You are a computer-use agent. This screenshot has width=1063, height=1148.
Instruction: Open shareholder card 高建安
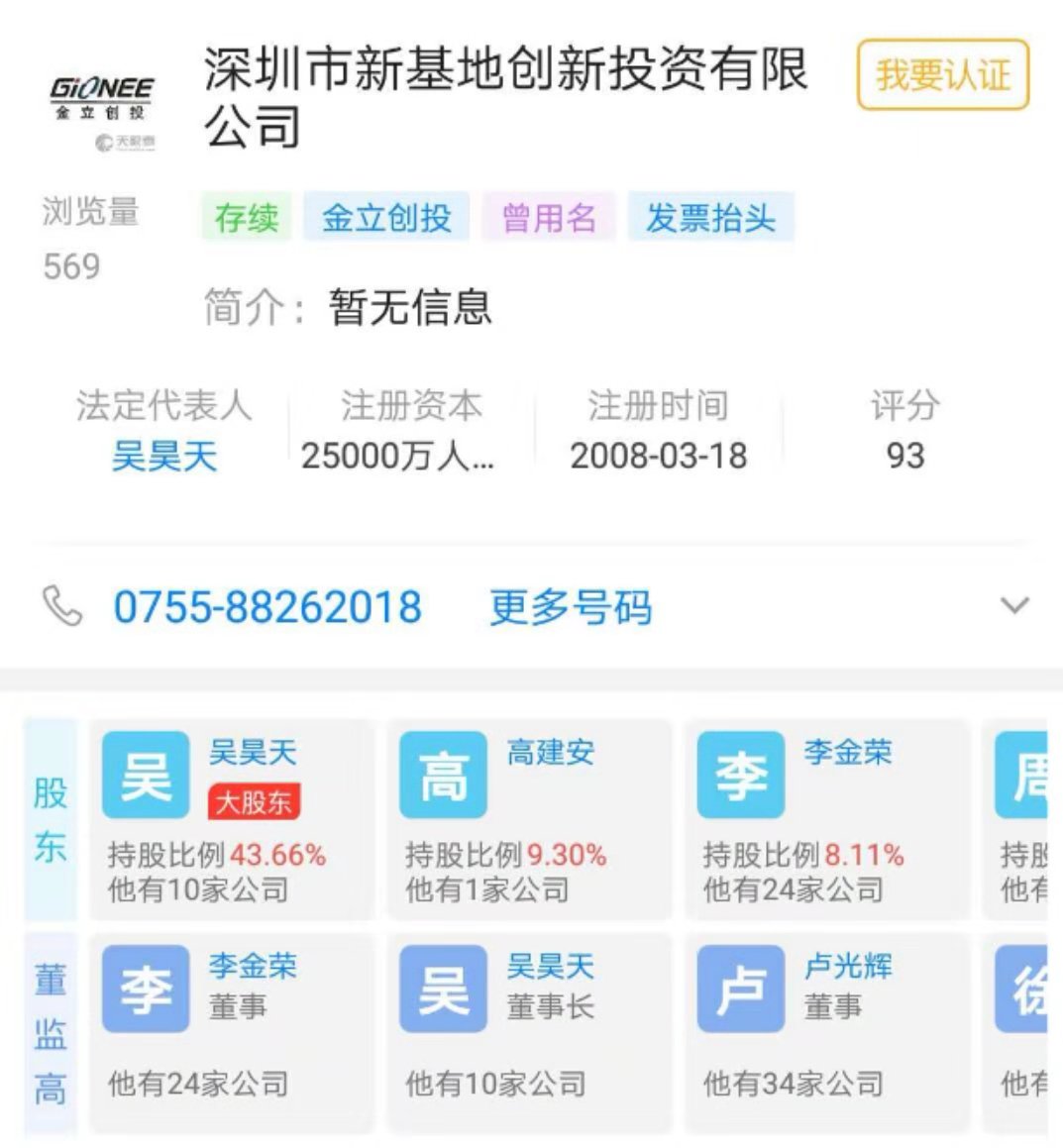tap(528, 818)
